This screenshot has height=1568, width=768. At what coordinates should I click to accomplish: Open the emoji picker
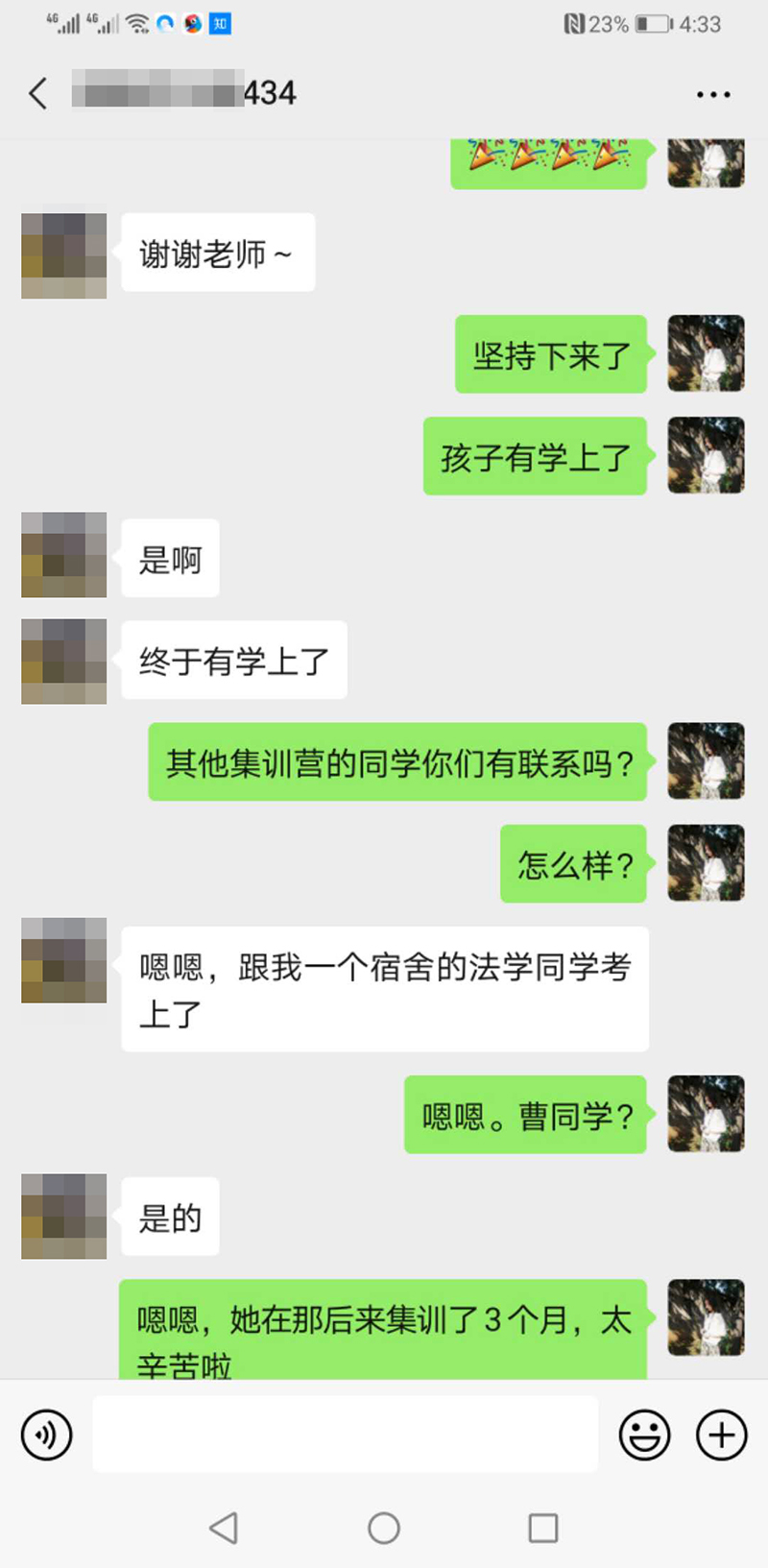point(644,1435)
